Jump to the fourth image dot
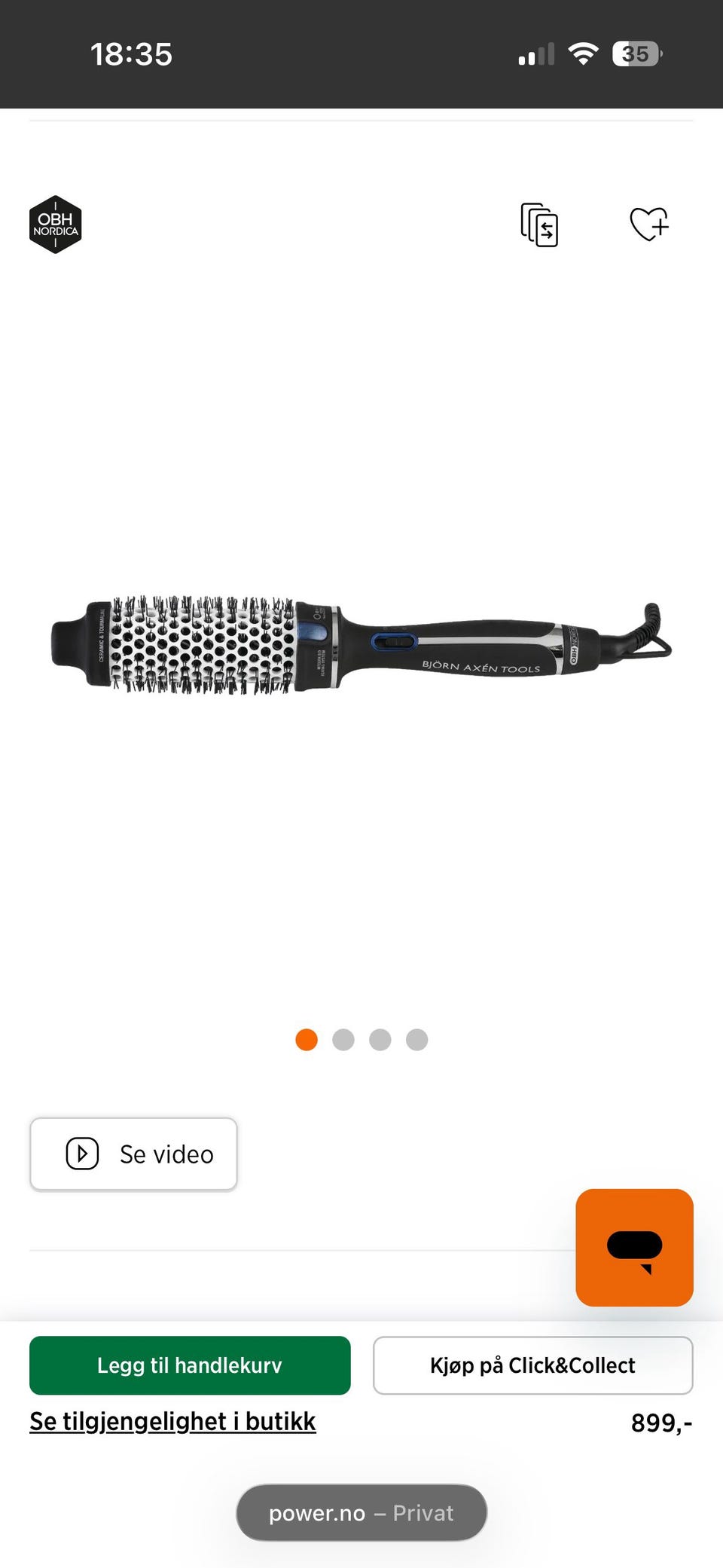 click(416, 1040)
